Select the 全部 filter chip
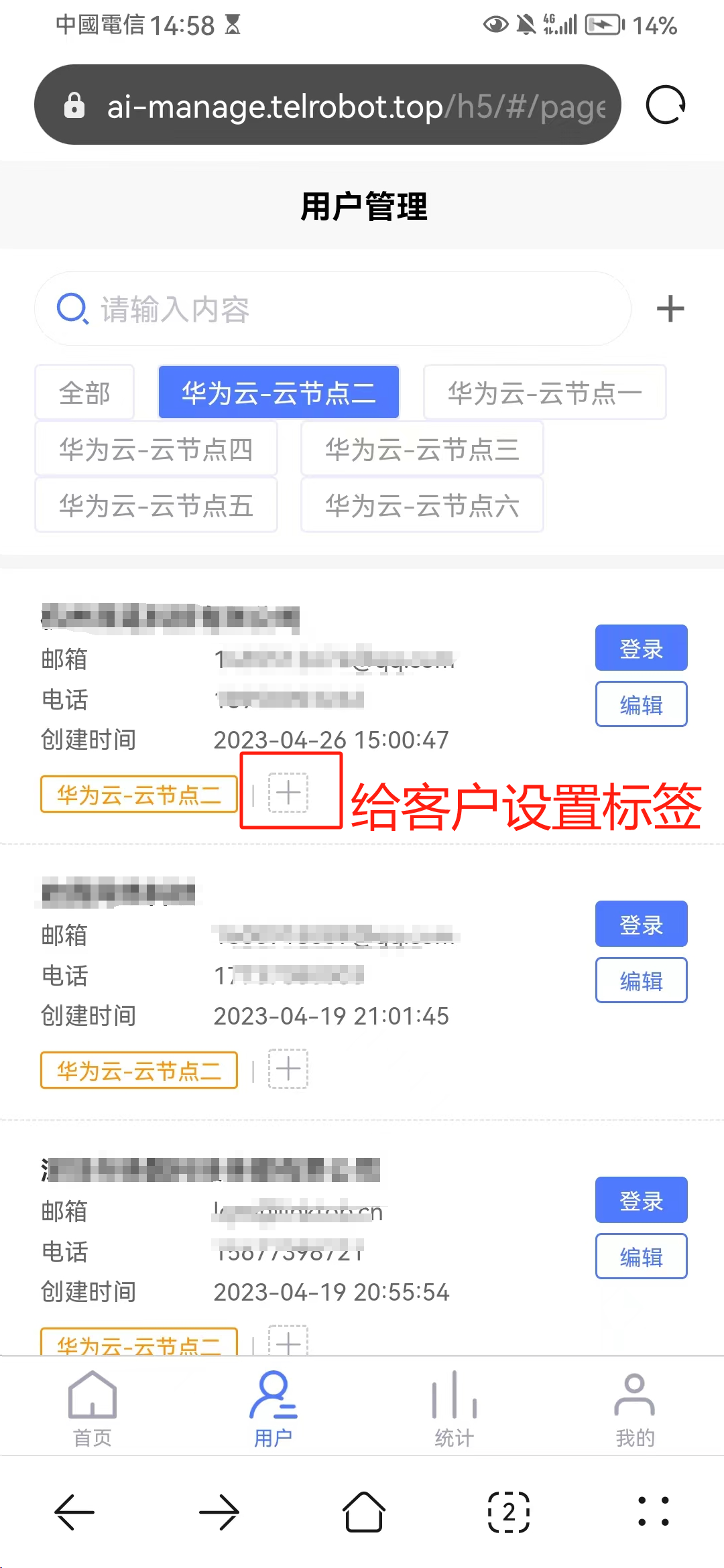This screenshot has height=1568, width=724. click(84, 393)
